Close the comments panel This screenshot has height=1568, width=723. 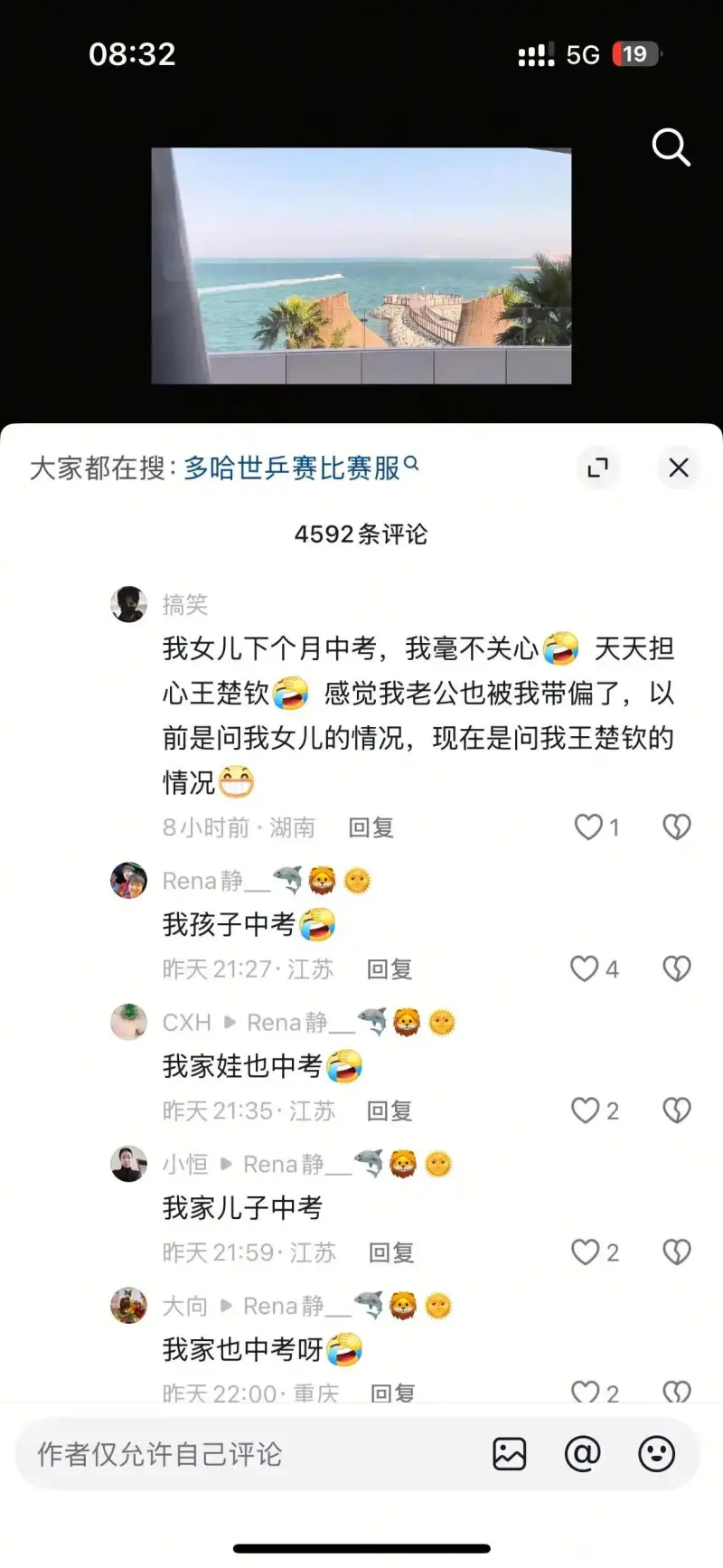coord(678,468)
